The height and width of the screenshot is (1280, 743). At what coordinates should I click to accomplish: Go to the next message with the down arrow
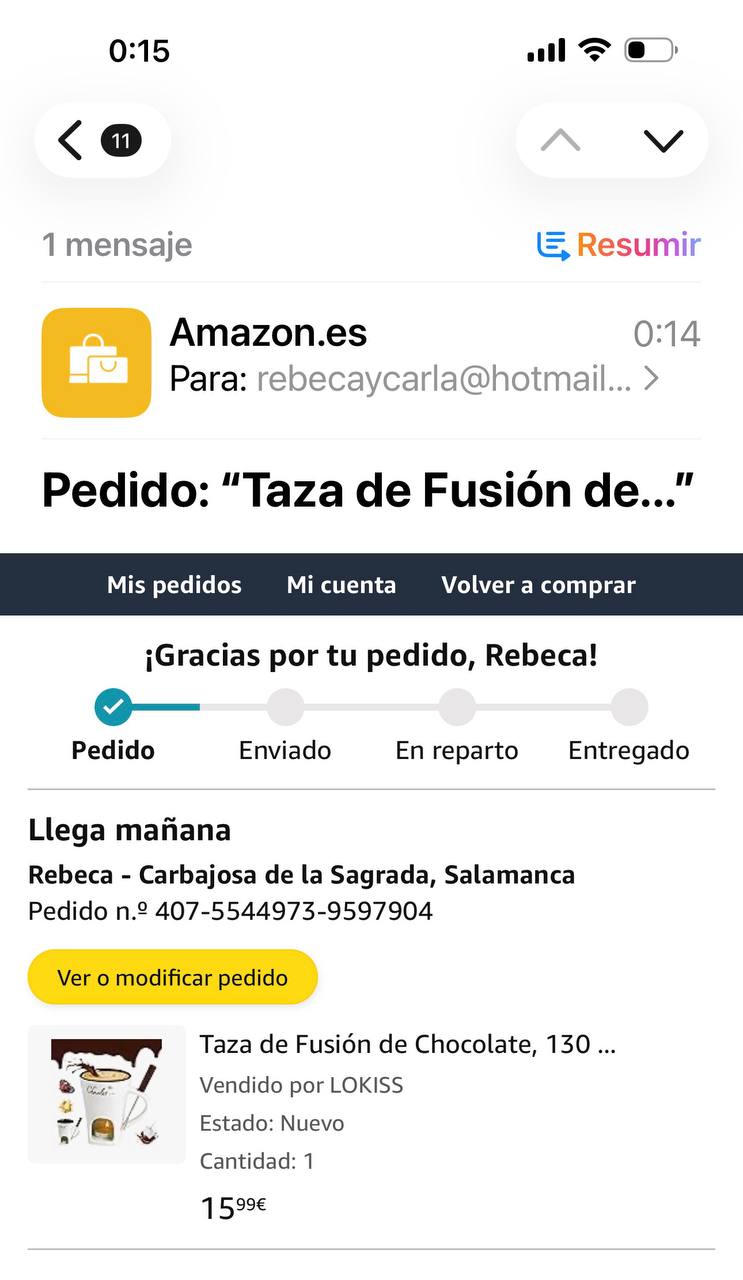663,141
